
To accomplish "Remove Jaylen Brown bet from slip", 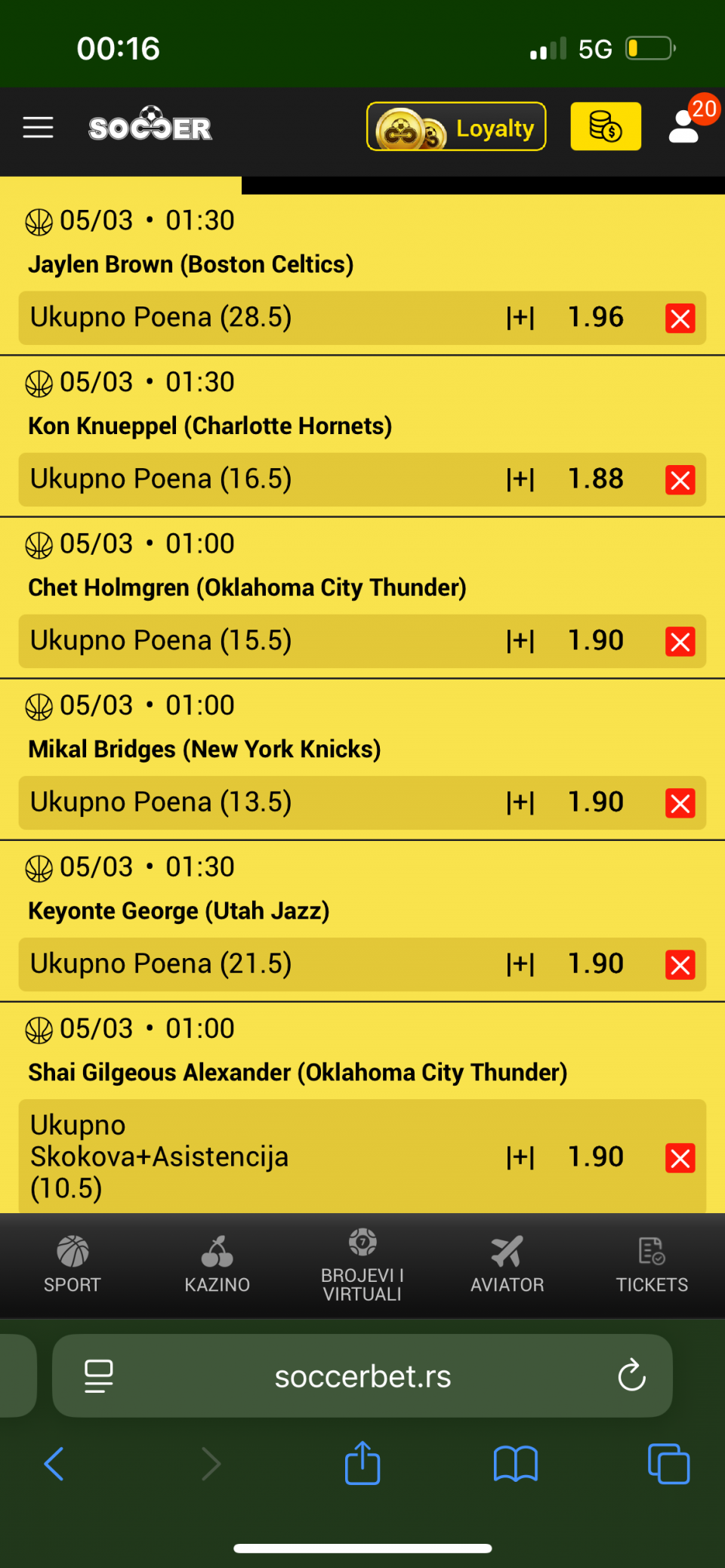I will click(x=680, y=319).
